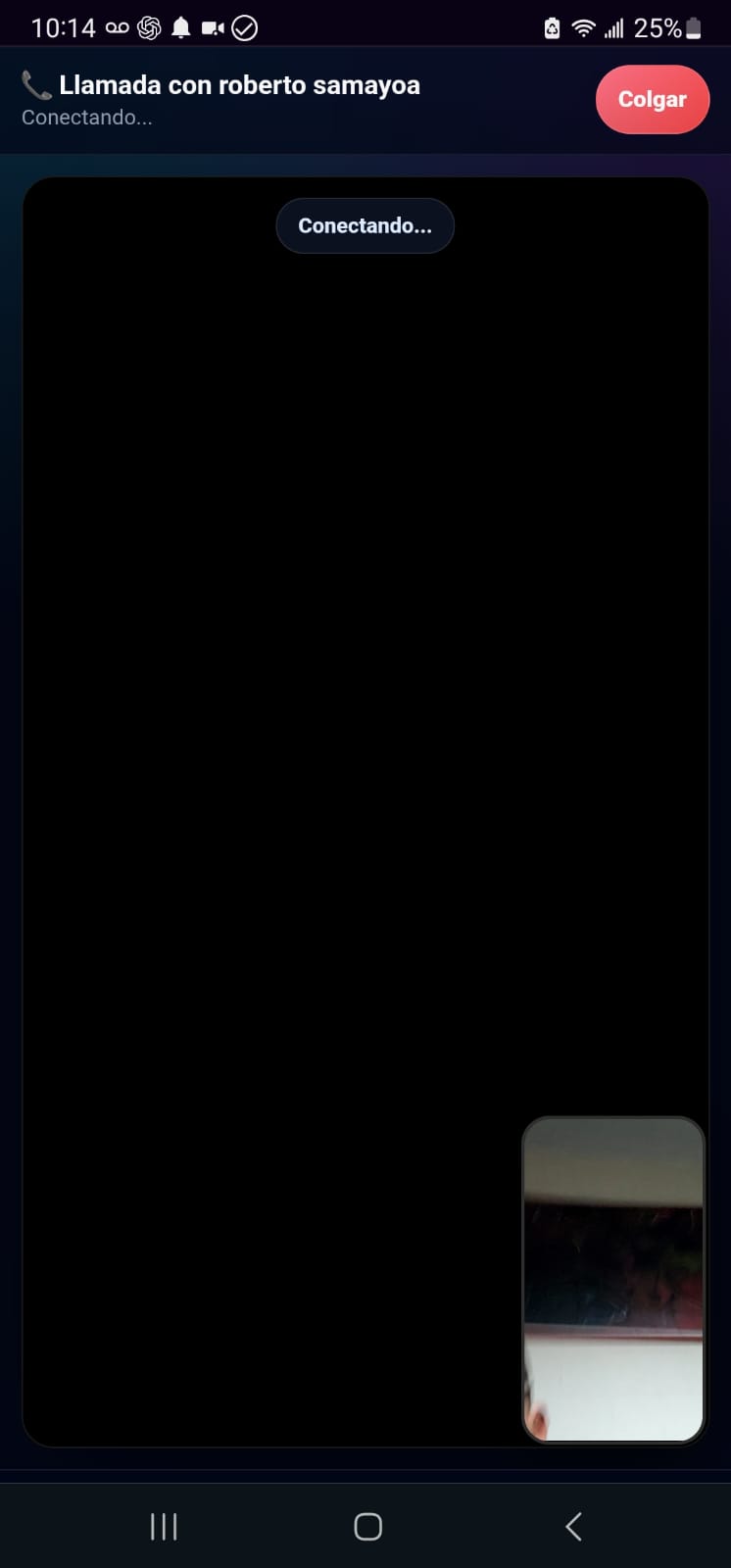Go back with the system back button

[x=574, y=1526]
